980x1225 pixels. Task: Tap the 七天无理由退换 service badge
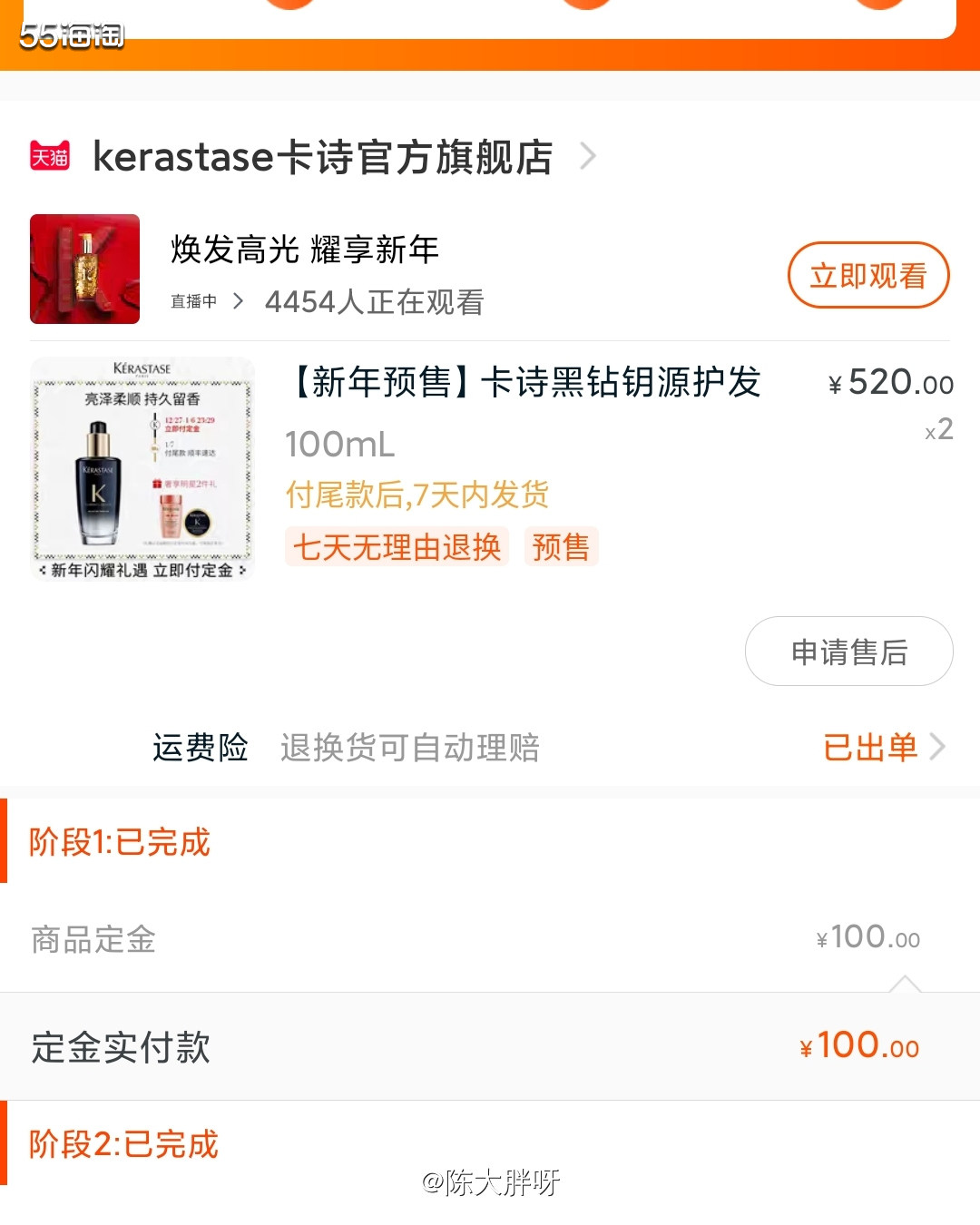click(x=397, y=546)
